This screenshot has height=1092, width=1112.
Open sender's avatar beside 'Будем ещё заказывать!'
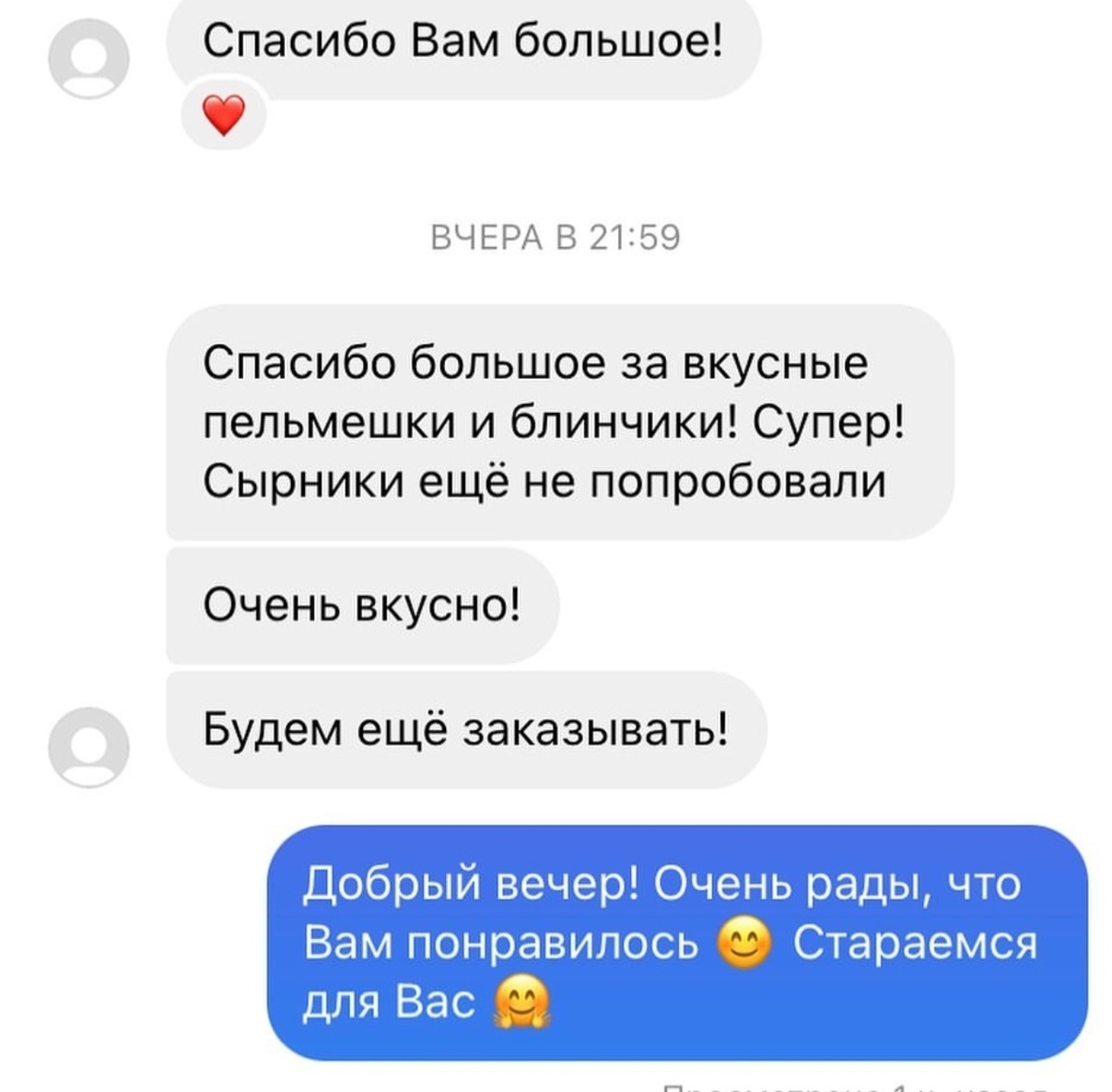tap(88, 746)
